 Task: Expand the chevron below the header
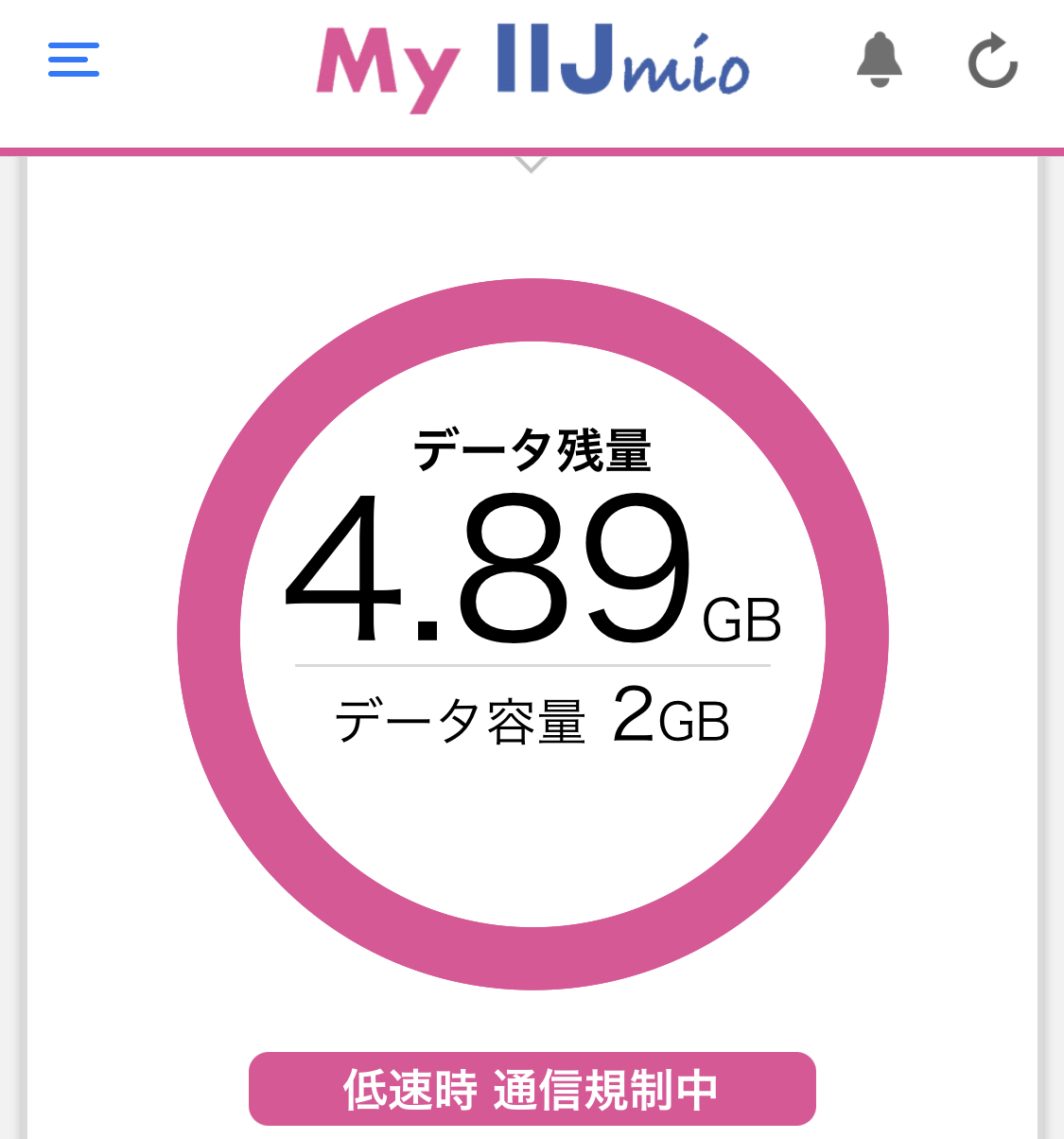(532, 165)
